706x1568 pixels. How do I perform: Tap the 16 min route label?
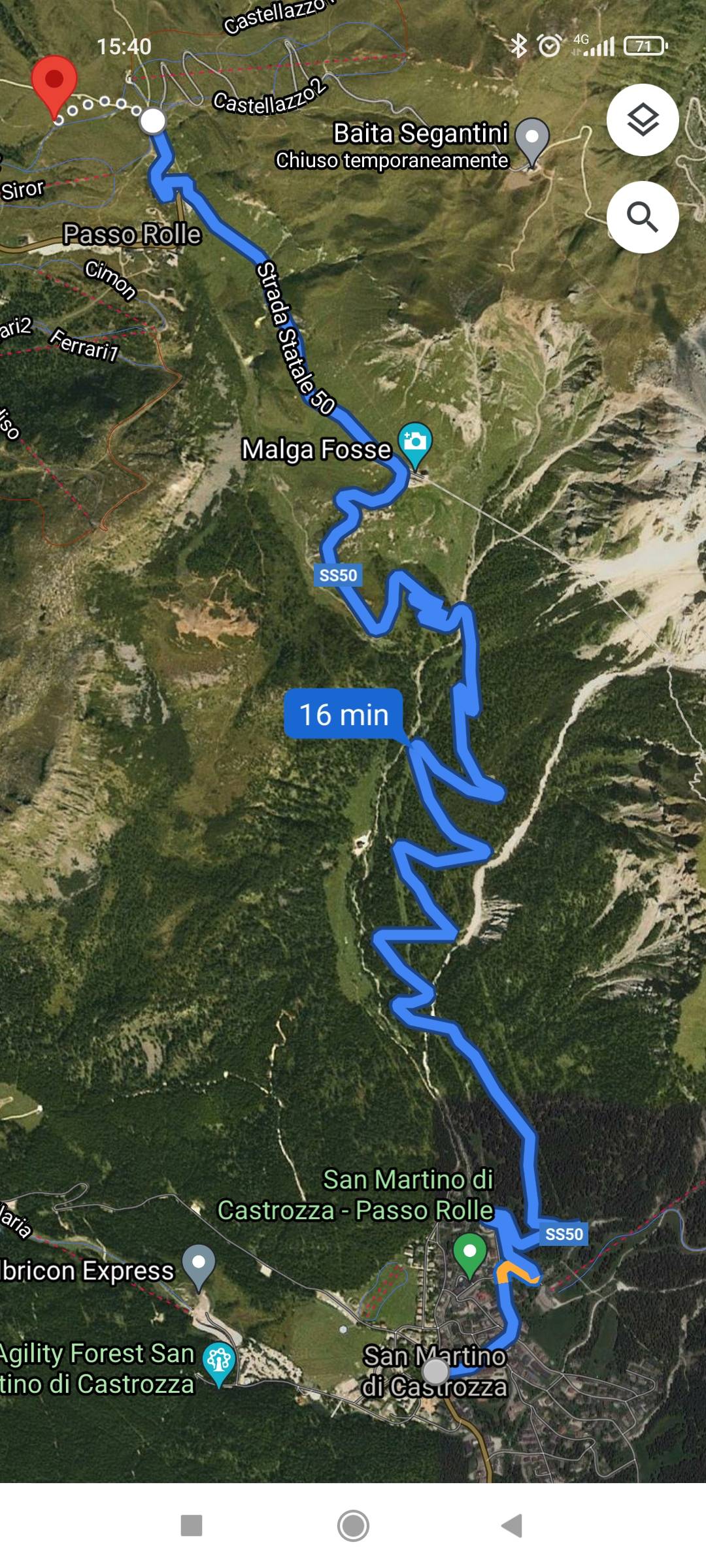343,714
